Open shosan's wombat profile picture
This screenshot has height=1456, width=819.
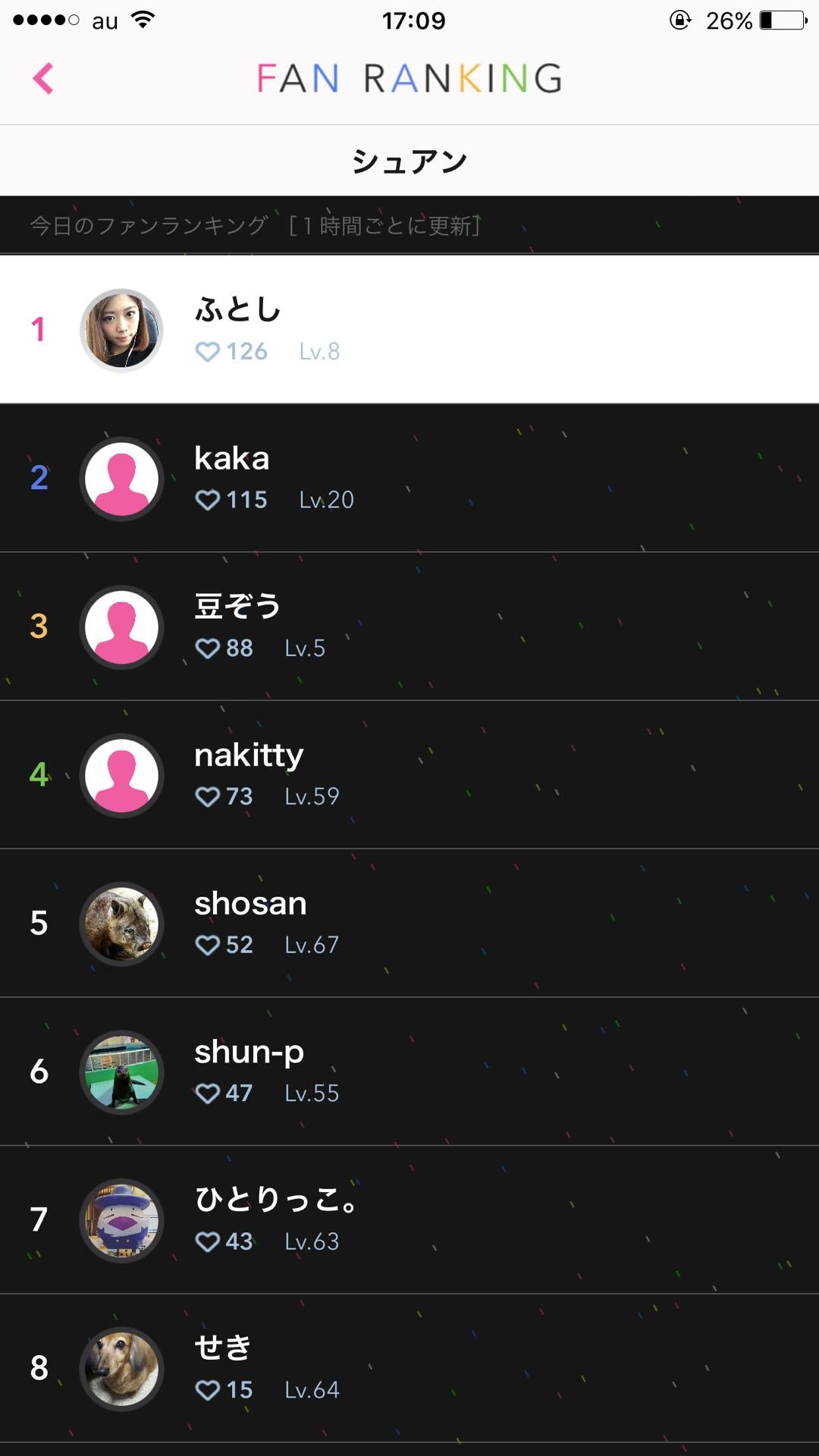(x=121, y=924)
